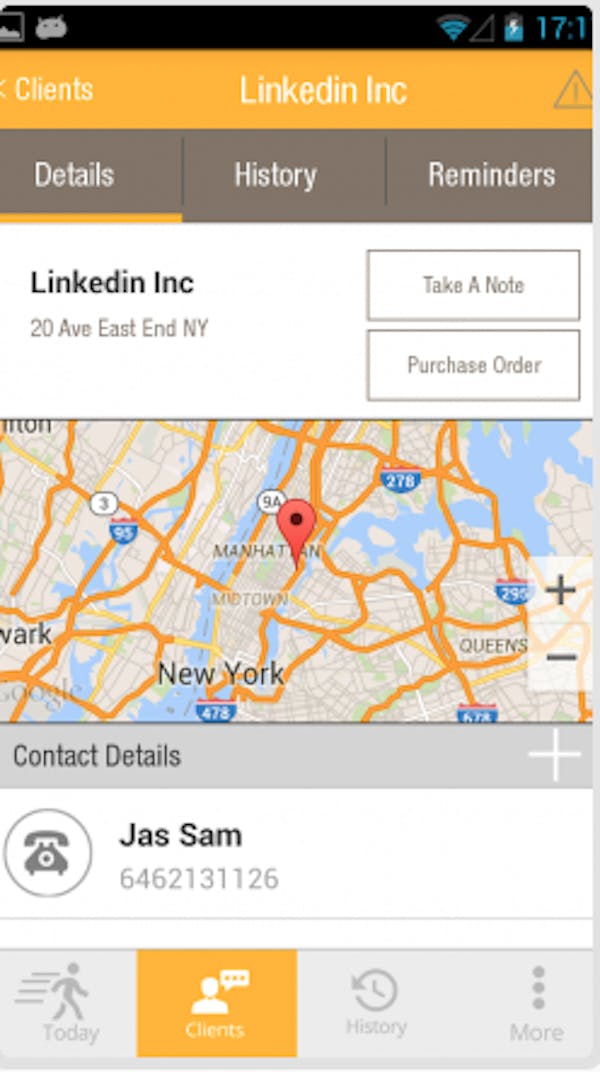Select the Clients bottom tab
Screen dimensions: 600x1072
click(217, 1002)
